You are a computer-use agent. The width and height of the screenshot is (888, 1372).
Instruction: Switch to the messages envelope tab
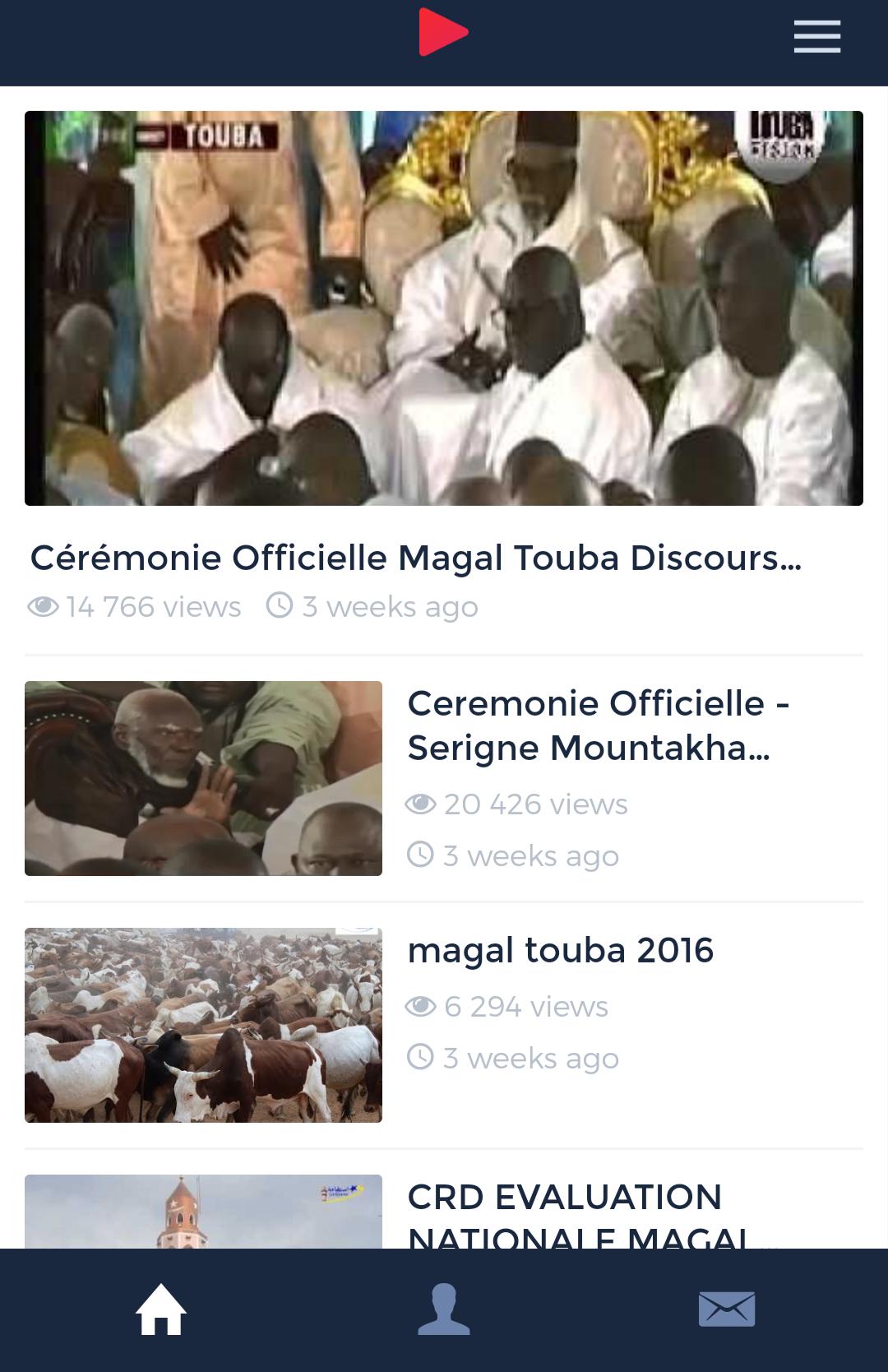727,1309
